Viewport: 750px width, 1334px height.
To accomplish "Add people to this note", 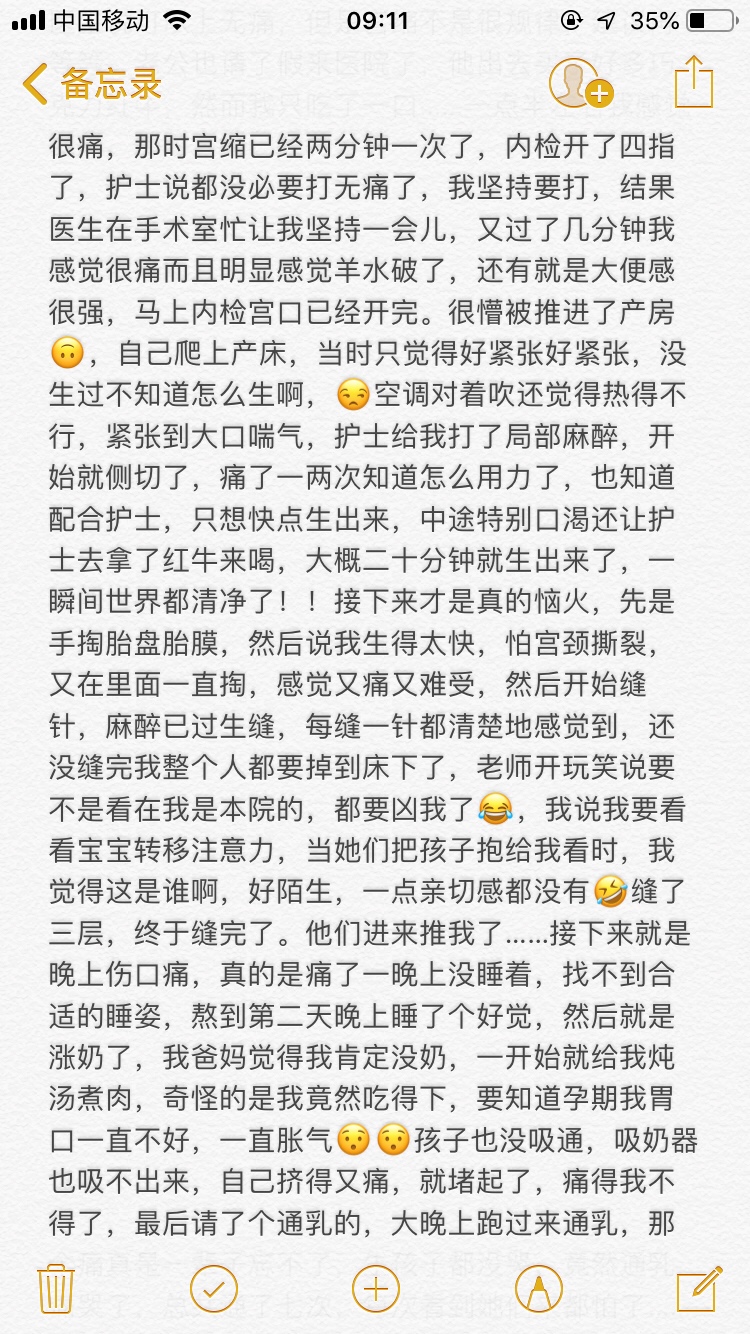I will coord(581,84).
